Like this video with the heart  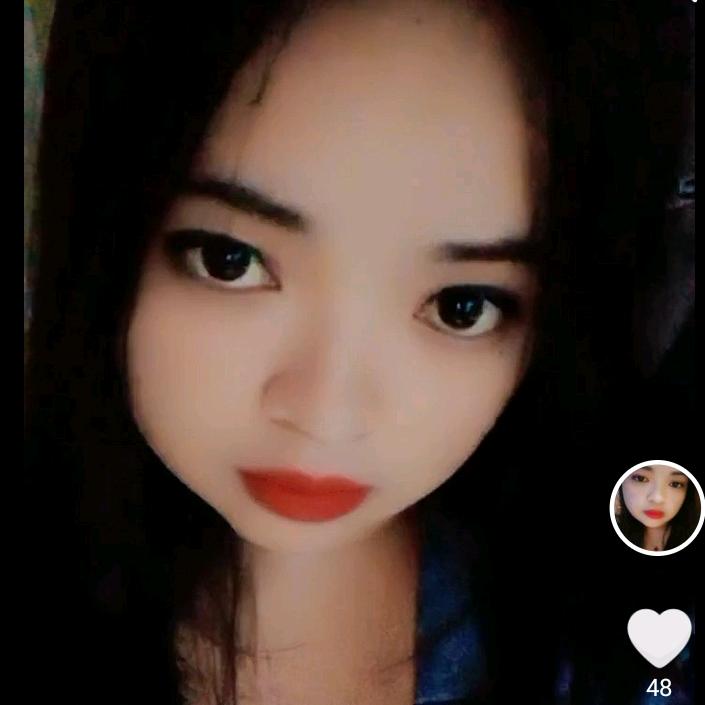click(659, 637)
